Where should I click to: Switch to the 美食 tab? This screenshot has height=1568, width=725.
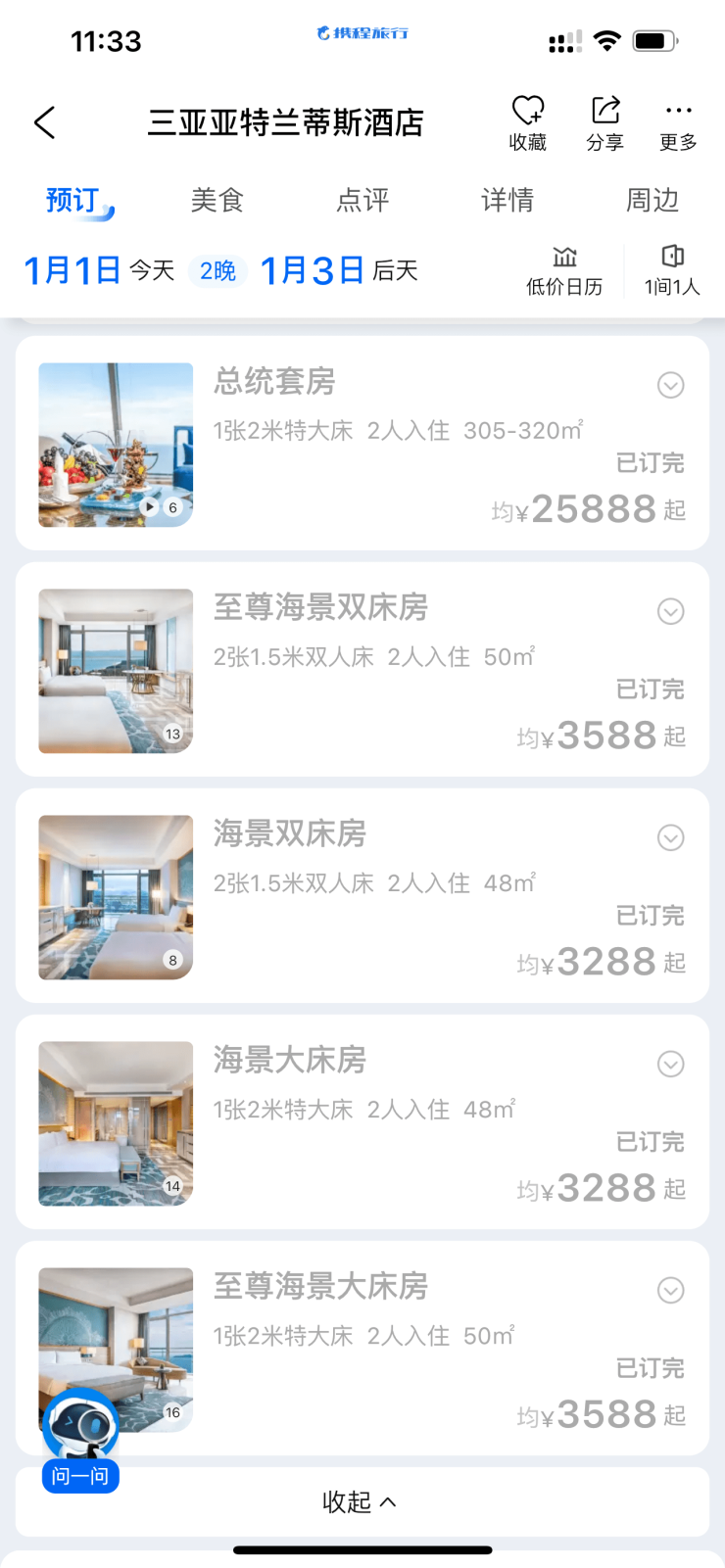[217, 200]
